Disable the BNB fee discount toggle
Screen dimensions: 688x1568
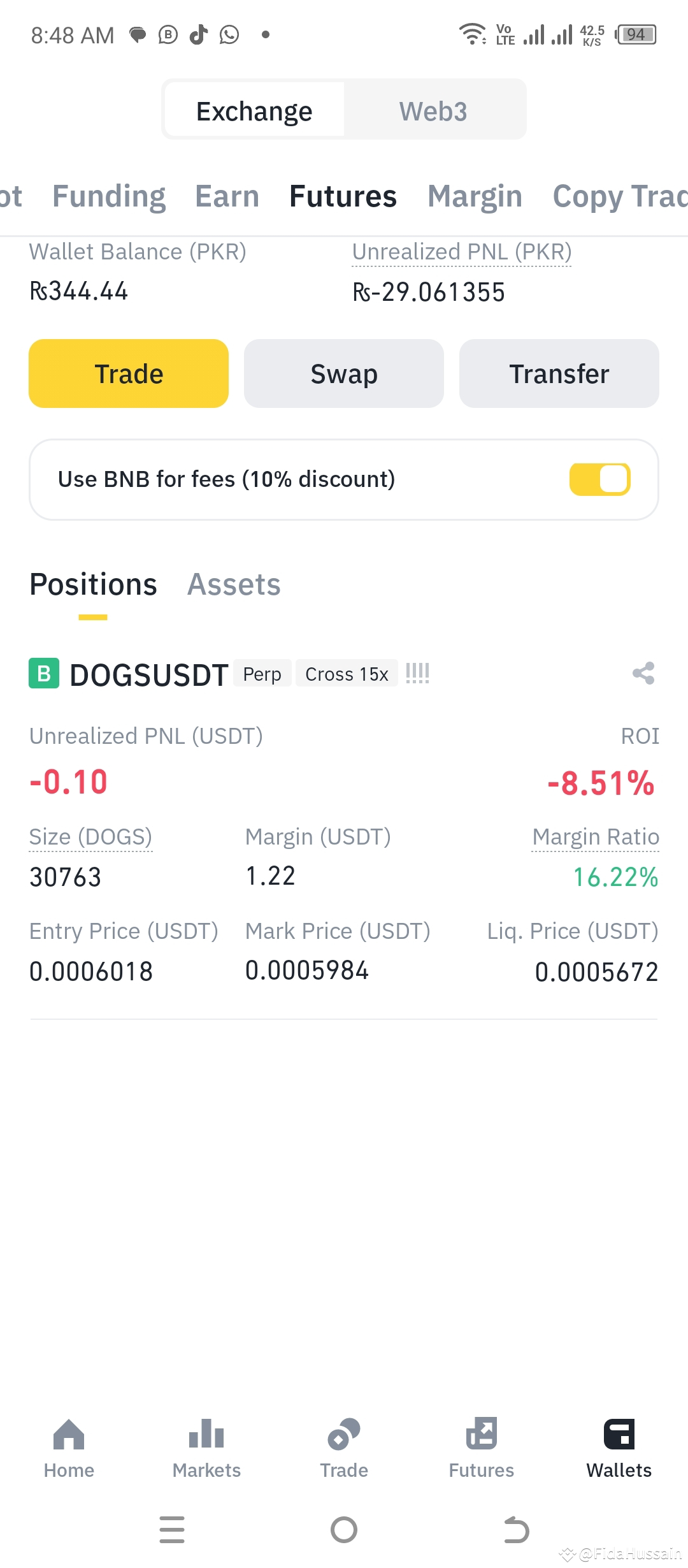599,479
